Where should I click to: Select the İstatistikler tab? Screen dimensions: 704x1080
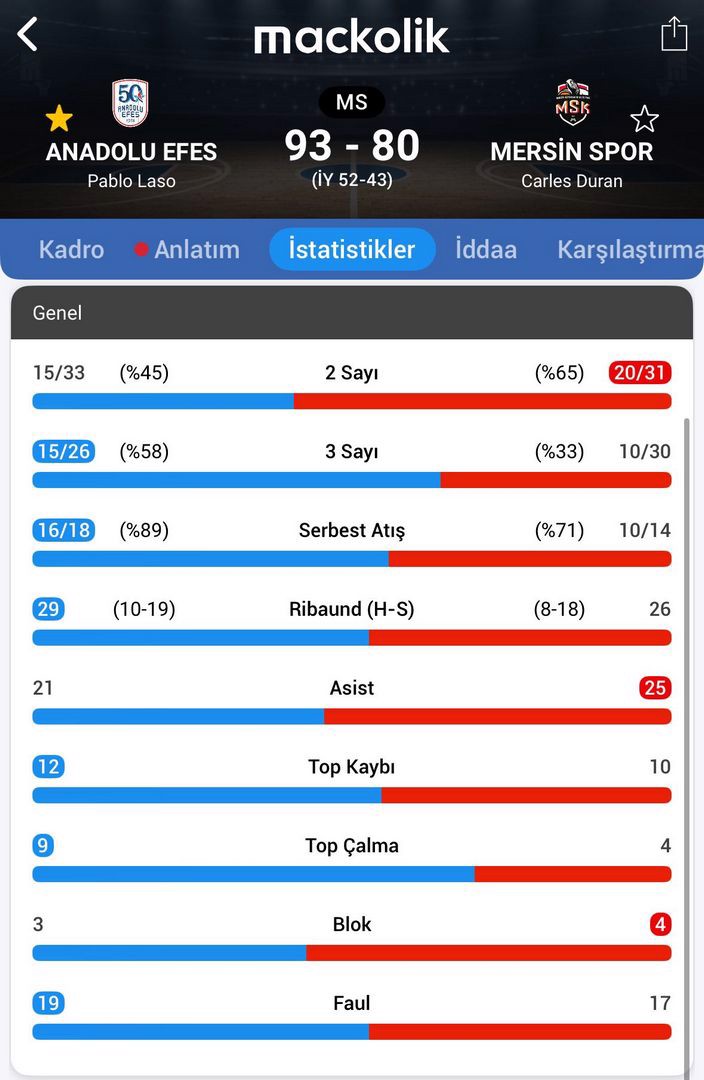click(352, 249)
